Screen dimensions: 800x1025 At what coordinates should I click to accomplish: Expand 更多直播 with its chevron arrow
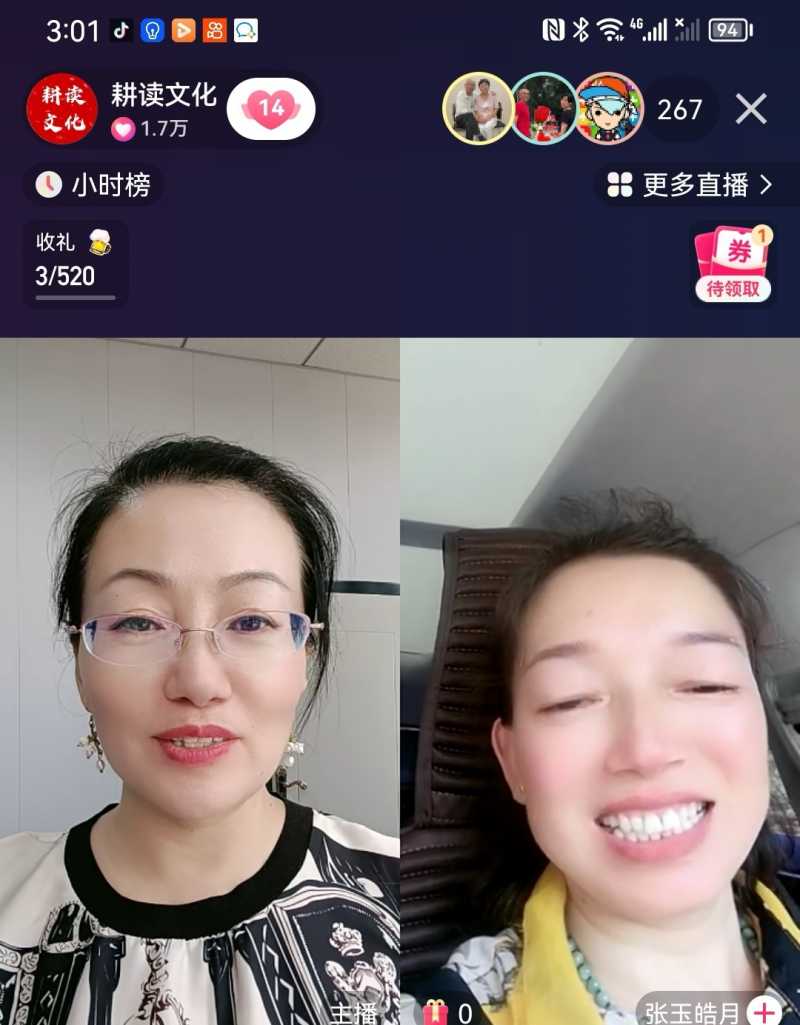point(766,184)
